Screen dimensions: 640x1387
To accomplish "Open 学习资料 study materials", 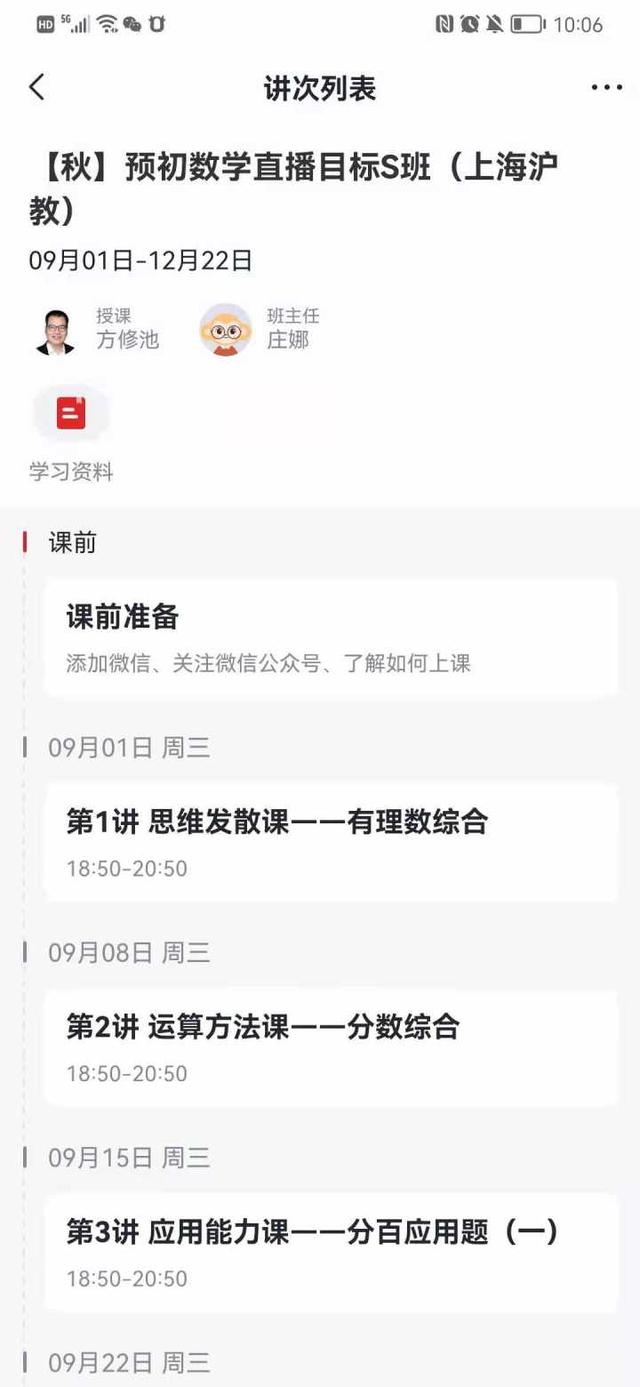I will 71,414.
